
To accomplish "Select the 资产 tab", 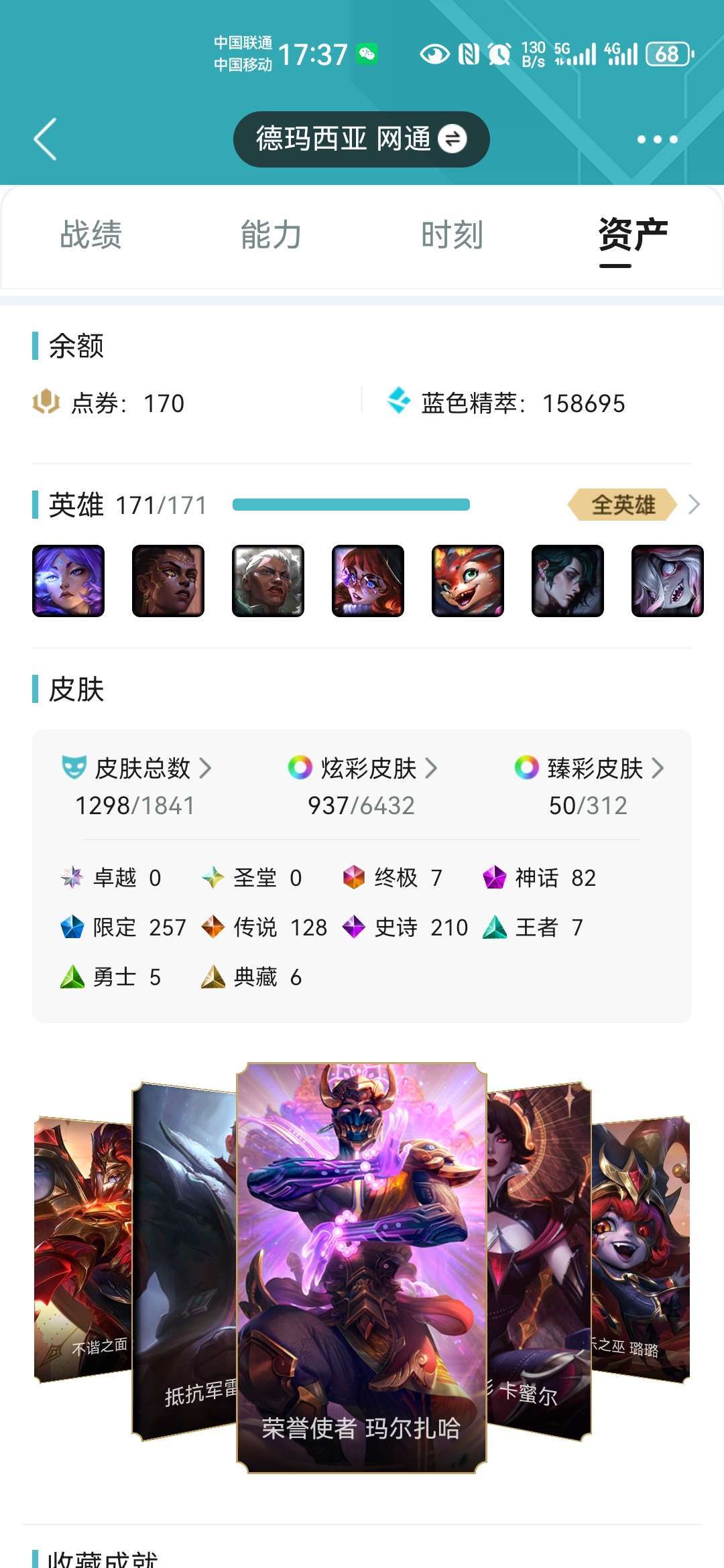I will pyautogui.click(x=632, y=235).
